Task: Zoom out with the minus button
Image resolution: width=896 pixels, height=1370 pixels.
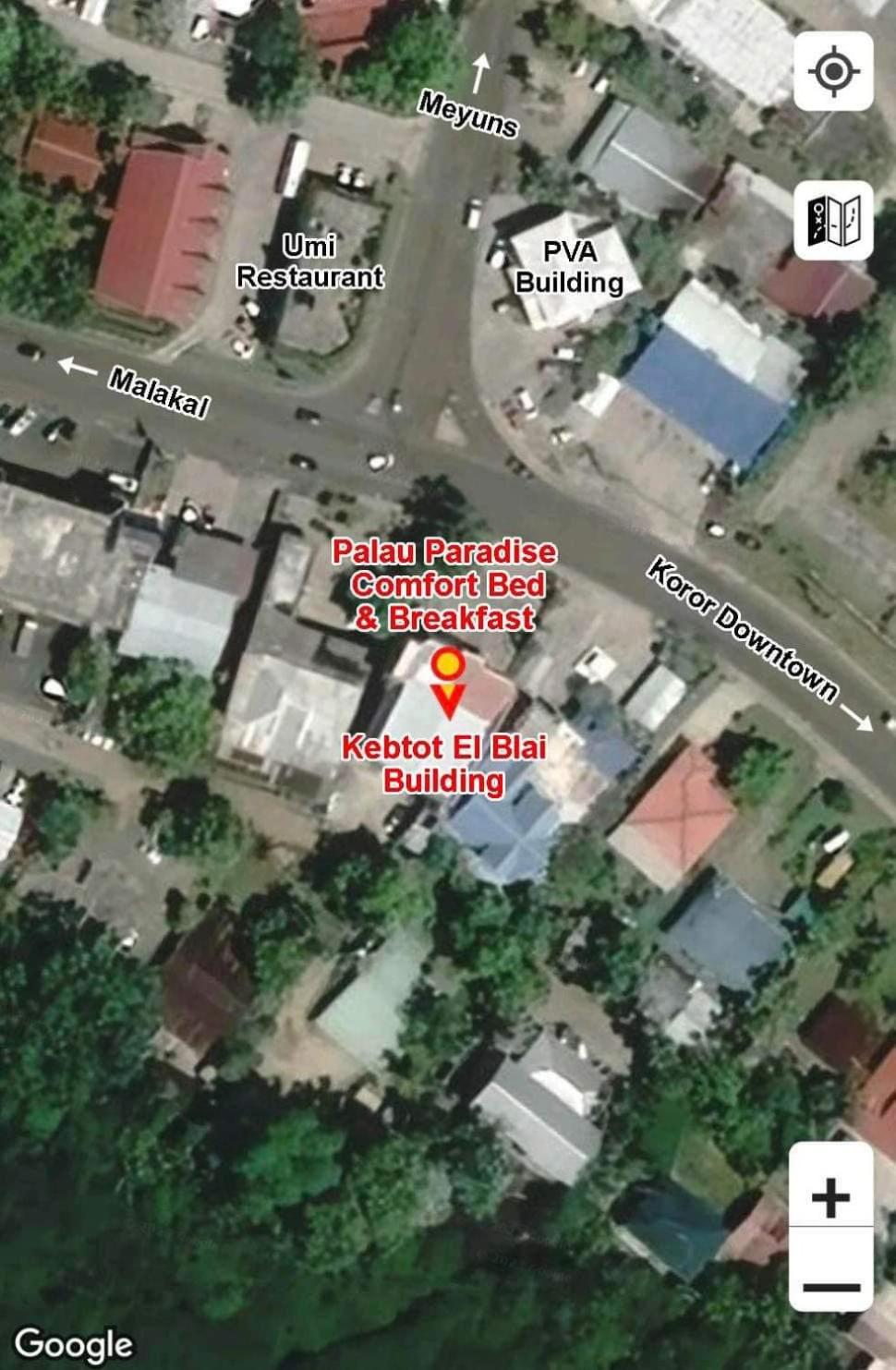Action: tap(830, 1284)
